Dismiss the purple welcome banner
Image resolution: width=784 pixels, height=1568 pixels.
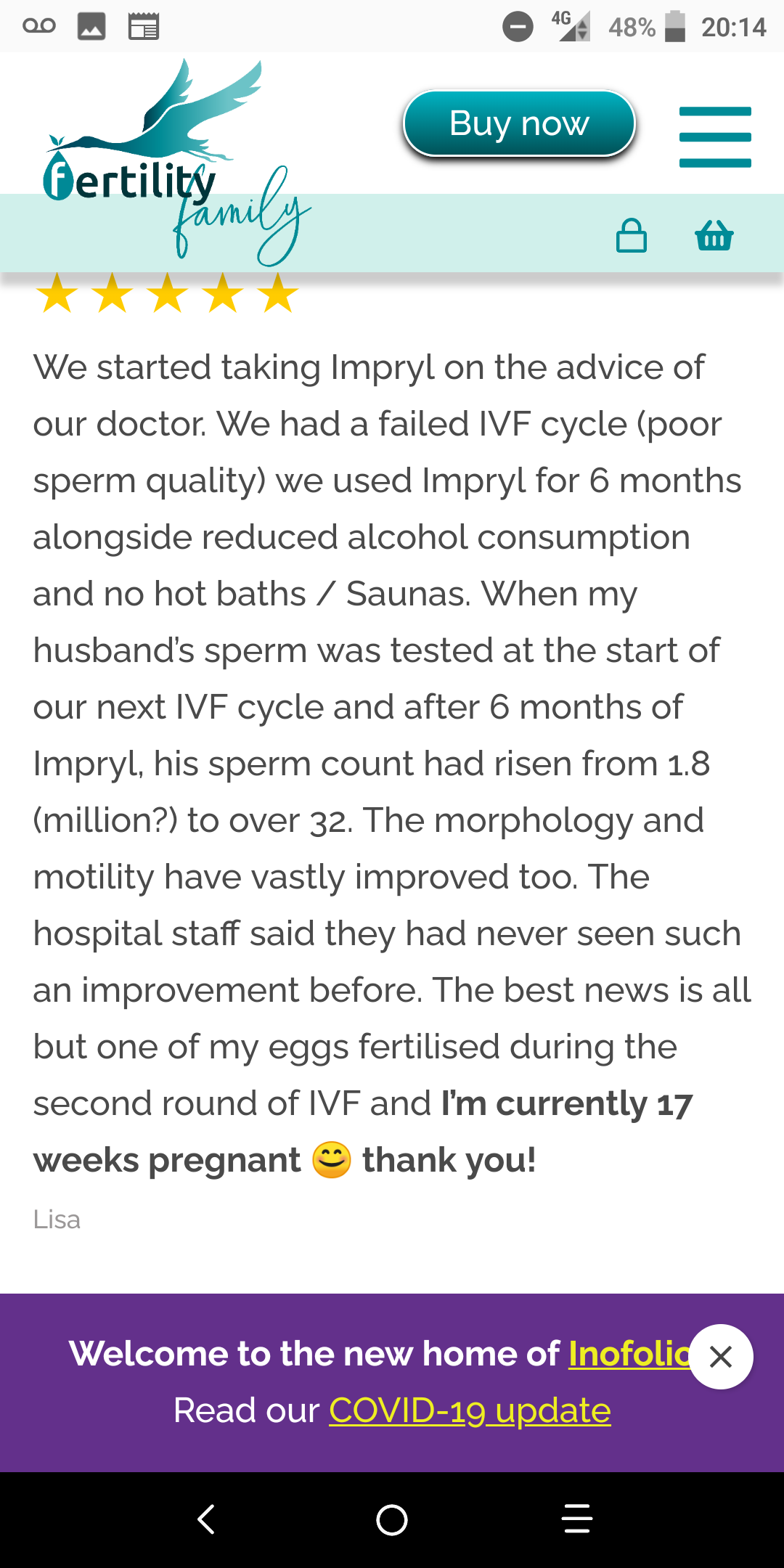[x=721, y=1357]
